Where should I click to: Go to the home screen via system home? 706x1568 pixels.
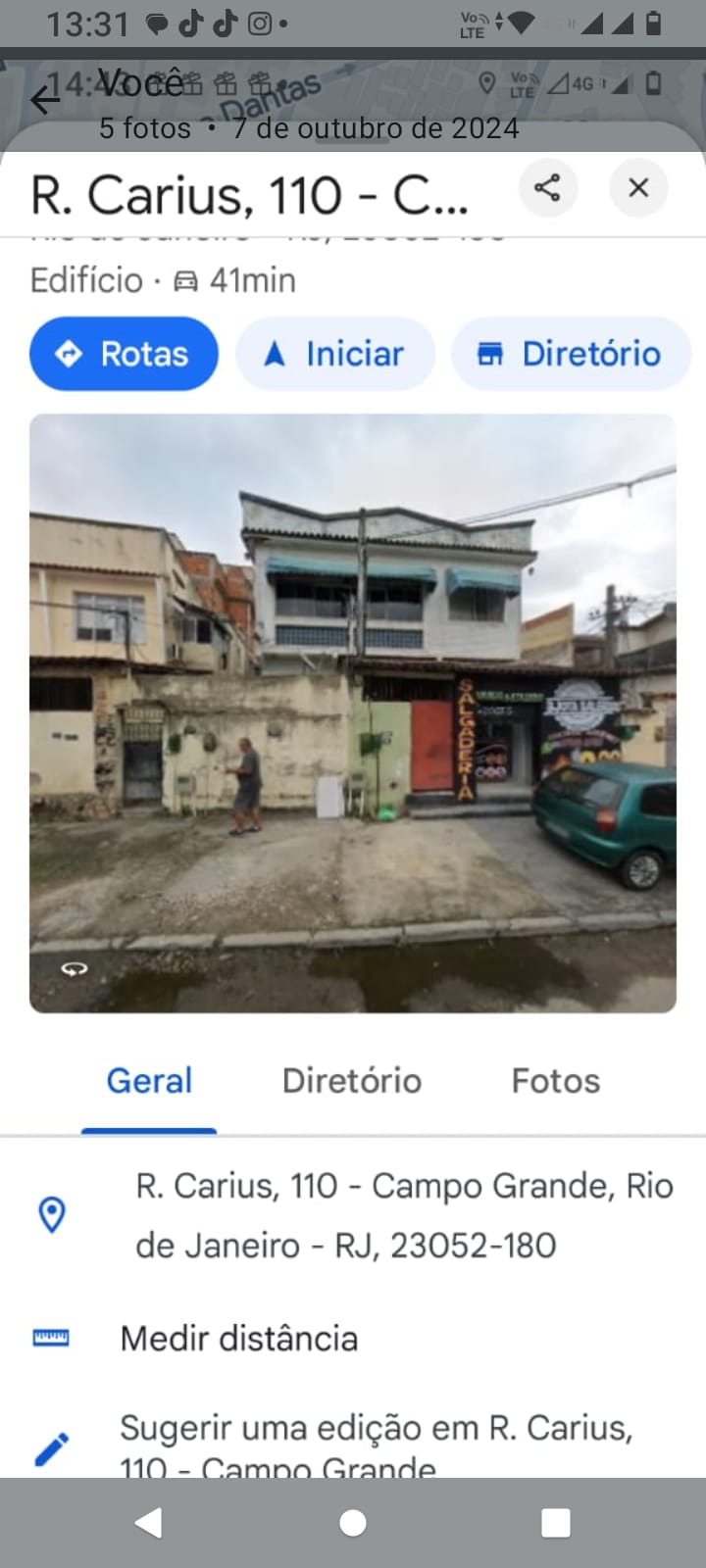pyautogui.click(x=353, y=1523)
